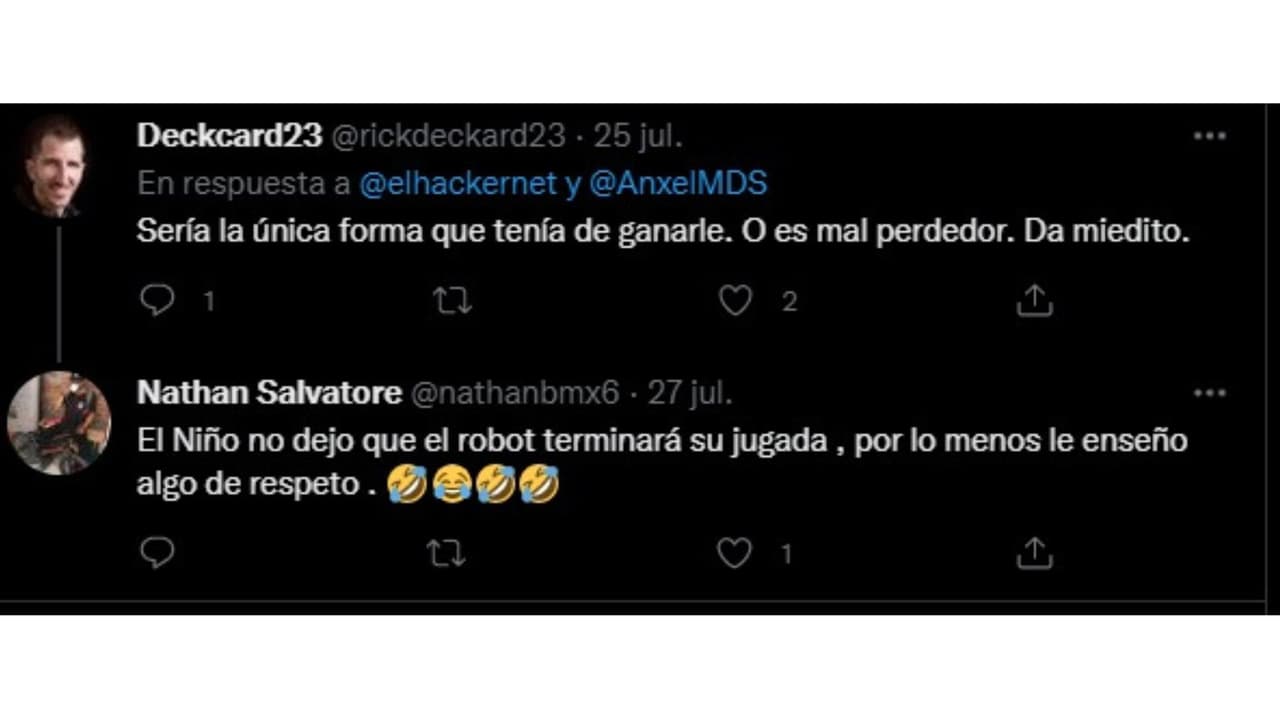Like Deckcard23's tweet

[735, 301]
